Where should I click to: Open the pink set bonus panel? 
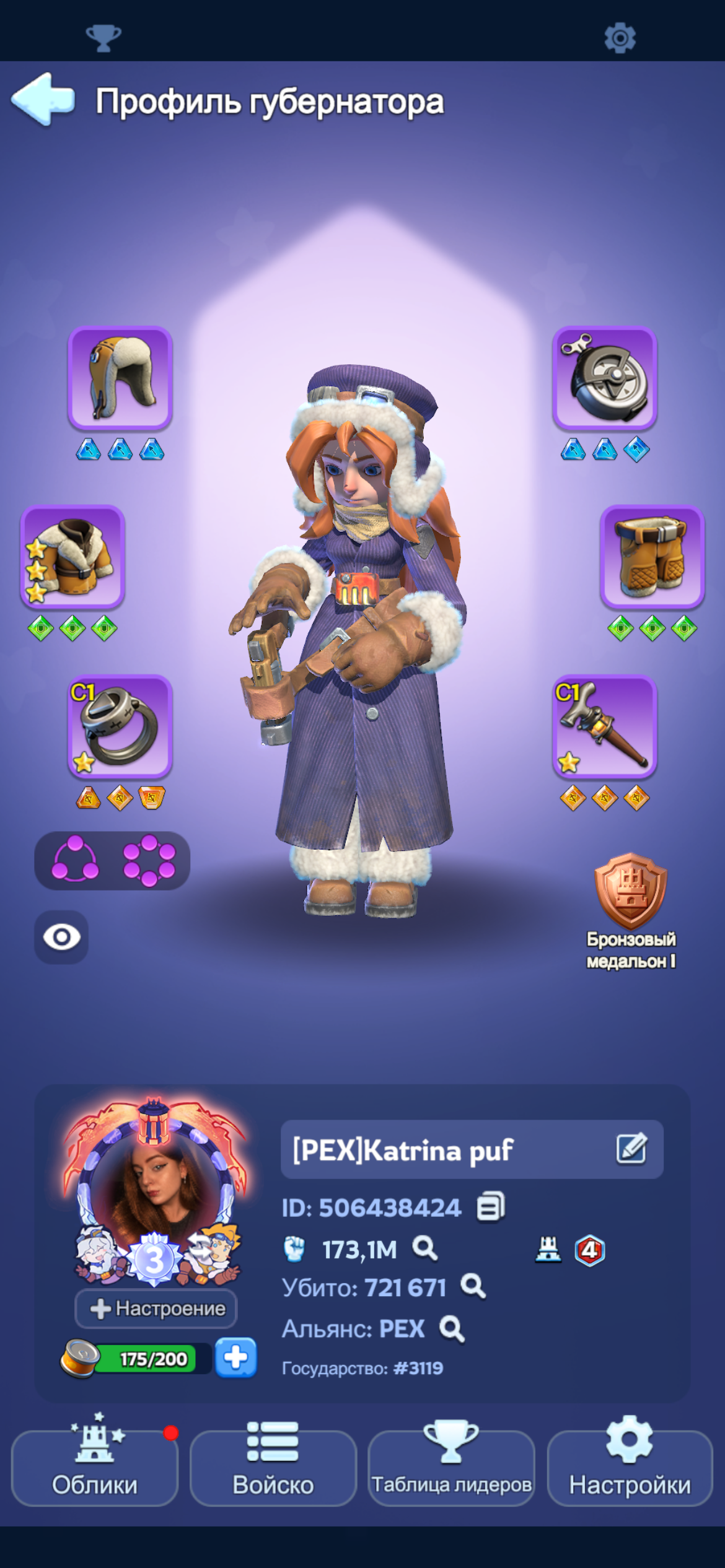click(x=112, y=861)
